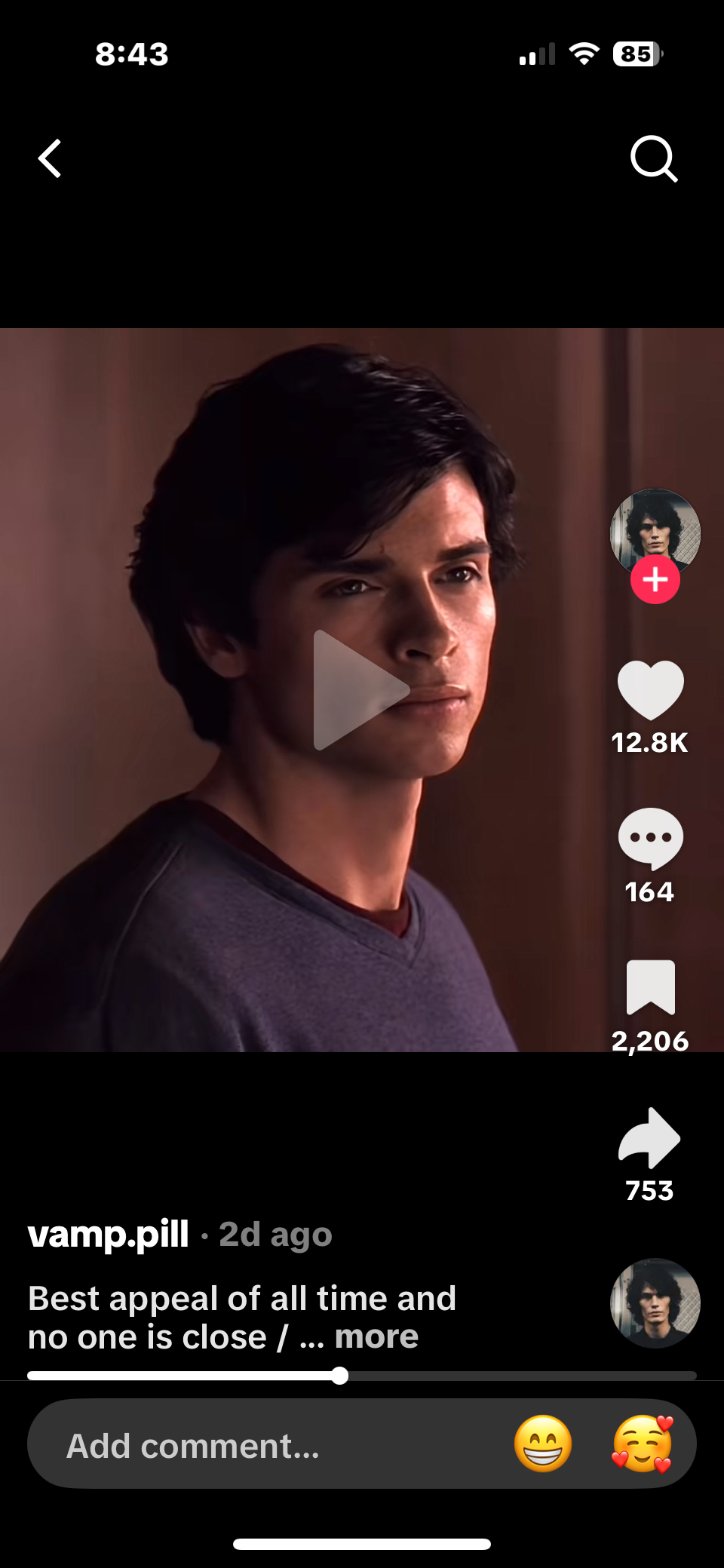Image resolution: width=724 pixels, height=1568 pixels.
Task: Save the video with the bookmark icon
Action: tap(650, 987)
